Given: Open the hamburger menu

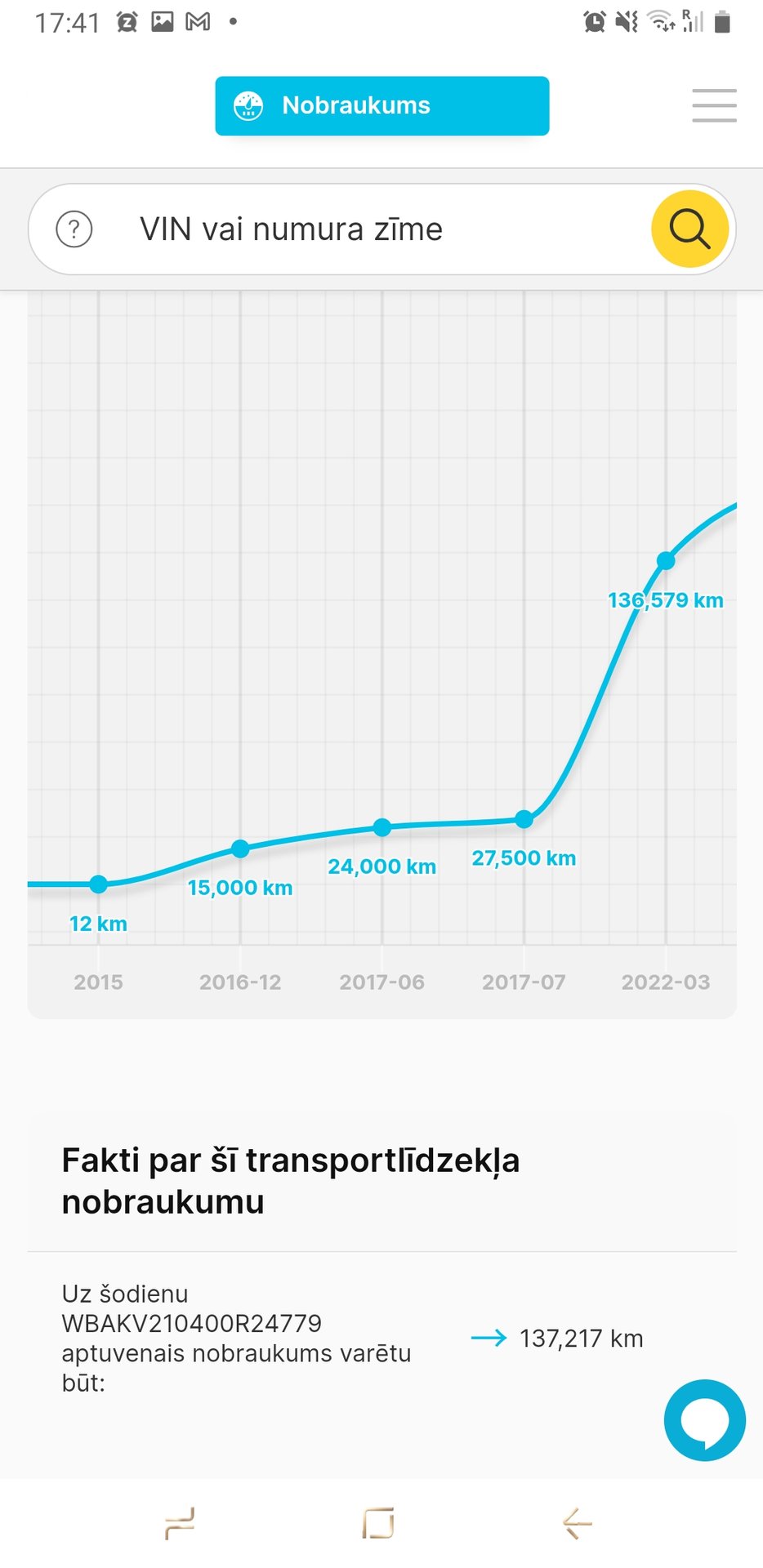Looking at the screenshot, I should pyautogui.click(x=714, y=105).
